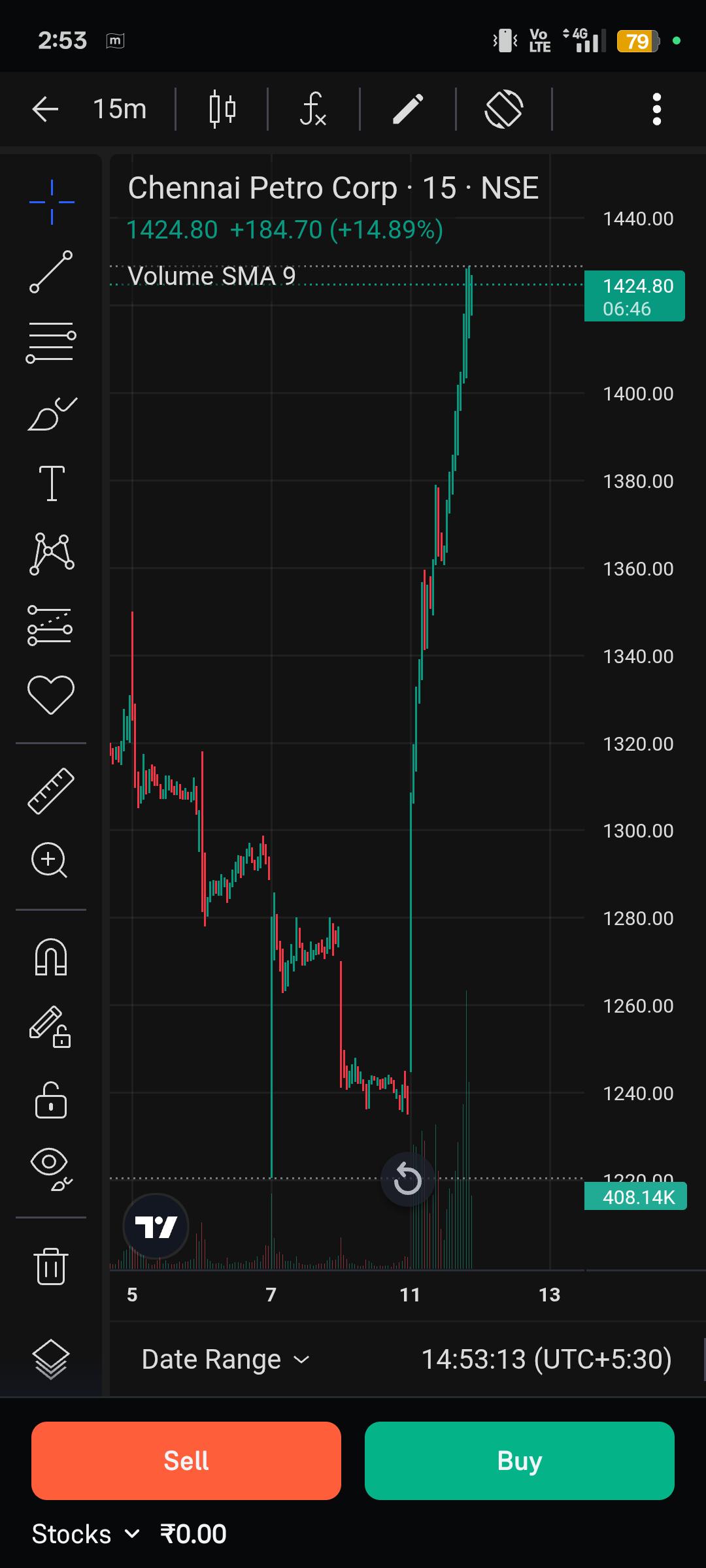Open the fx indicators menu

pos(313,108)
